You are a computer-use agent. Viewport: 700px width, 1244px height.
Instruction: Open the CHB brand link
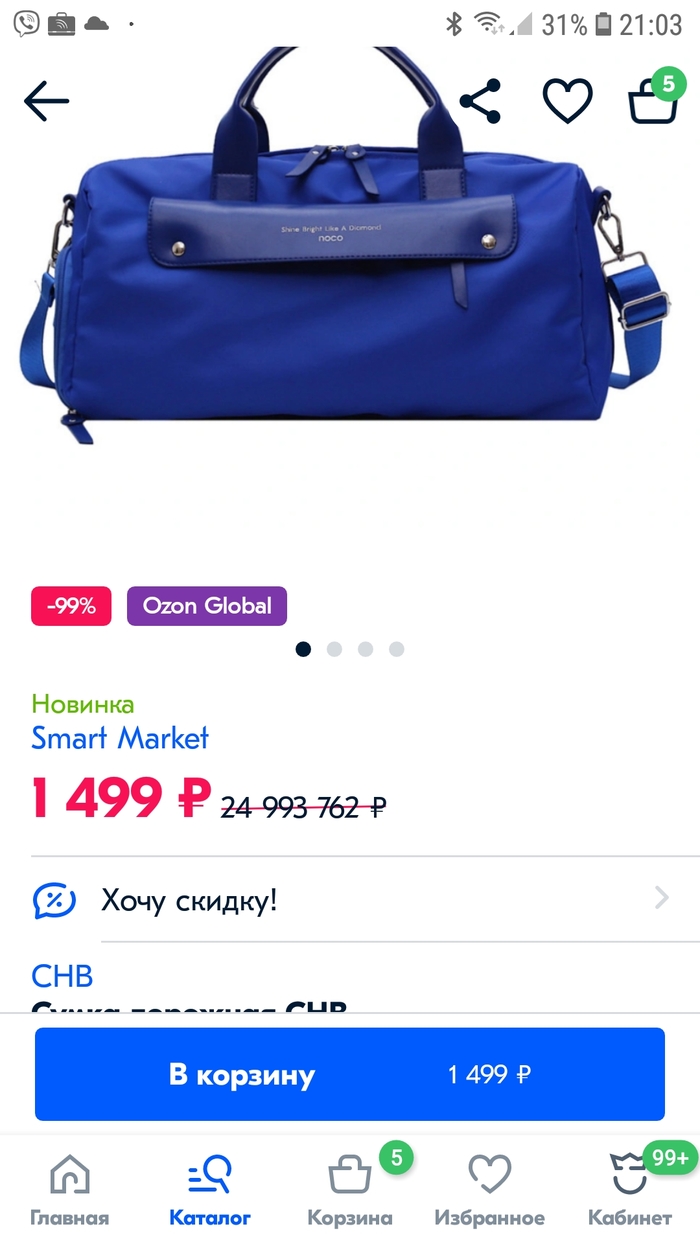pos(62,975)
